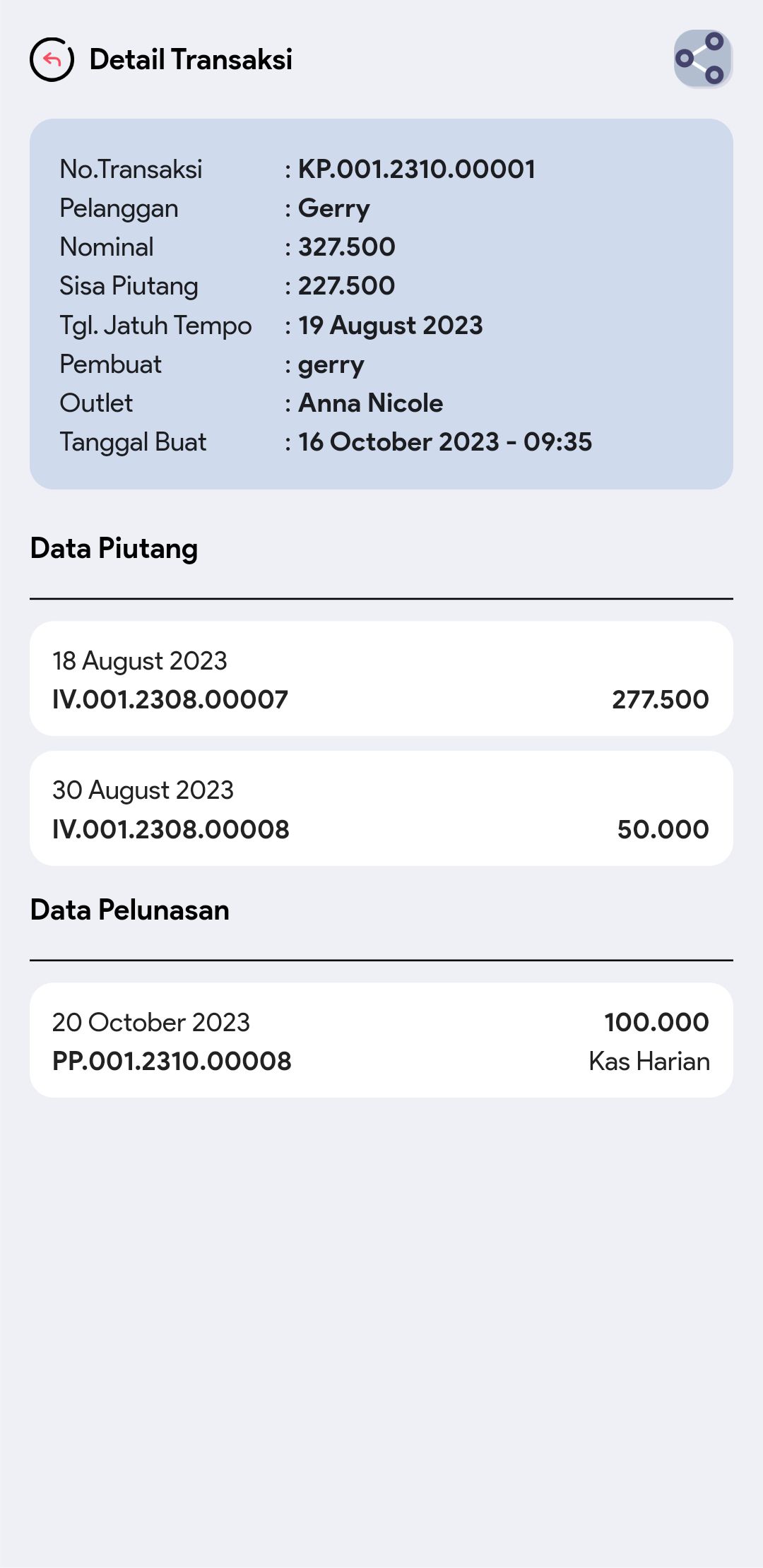
Task: View payment PP.001.2310.00008
Action: (381, 1040)
